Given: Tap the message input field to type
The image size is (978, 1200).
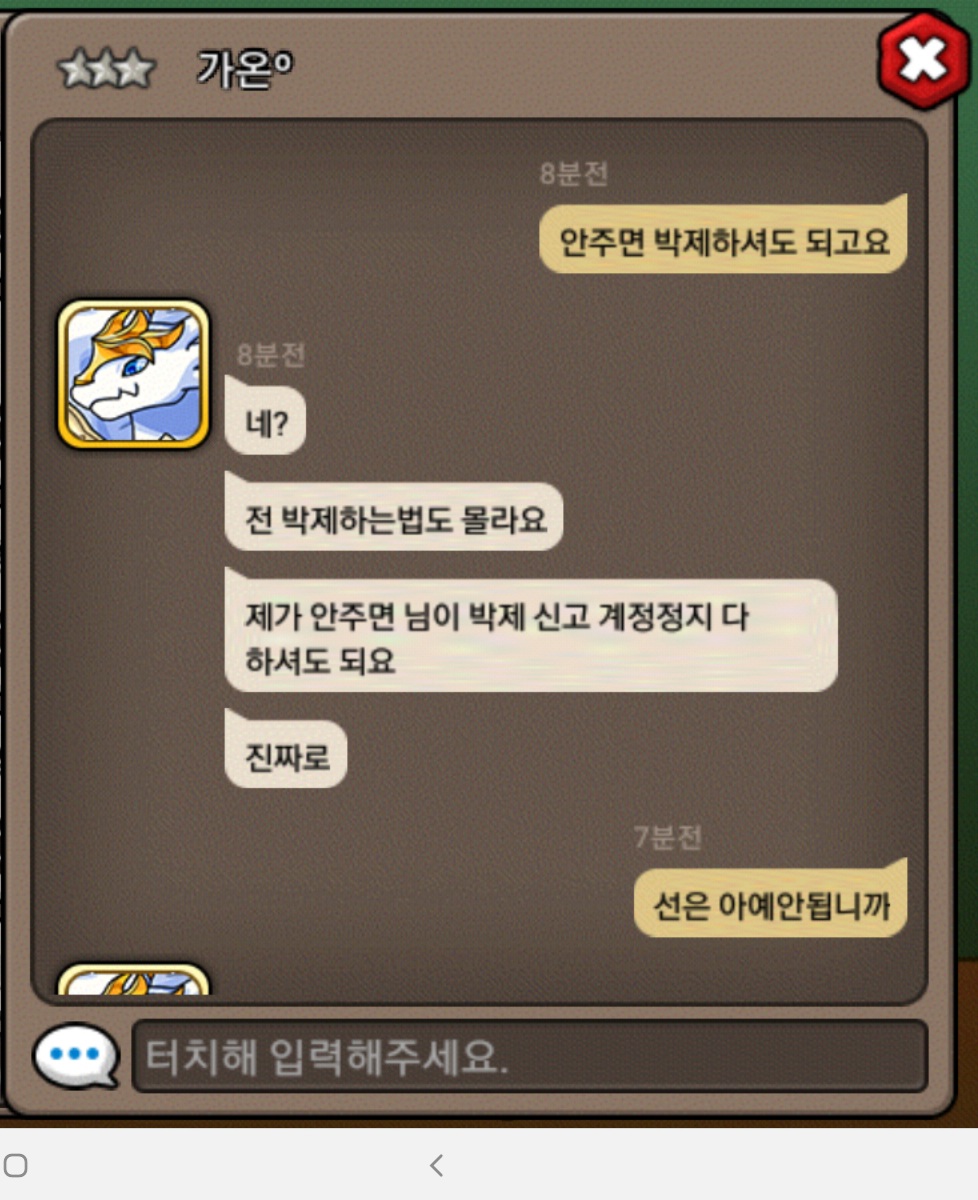Looking at the screenshot, I should click(x=528, y=1056).
